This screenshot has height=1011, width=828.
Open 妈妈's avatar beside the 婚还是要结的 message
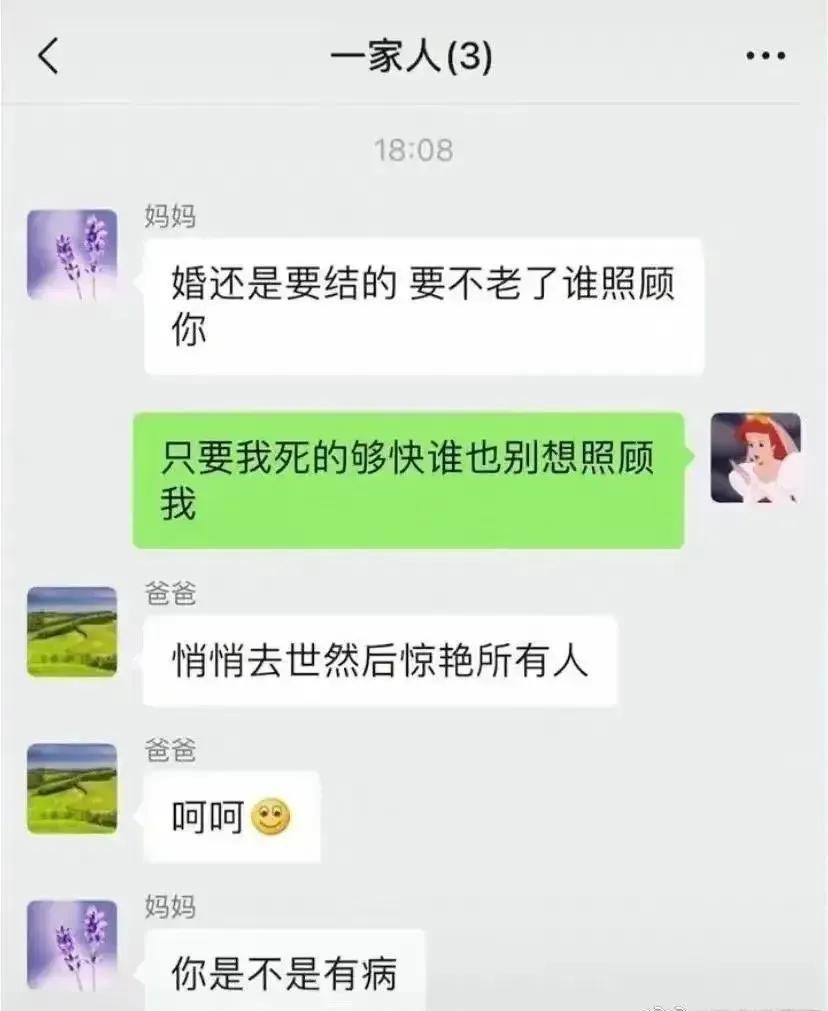click(x=72, y=254)
